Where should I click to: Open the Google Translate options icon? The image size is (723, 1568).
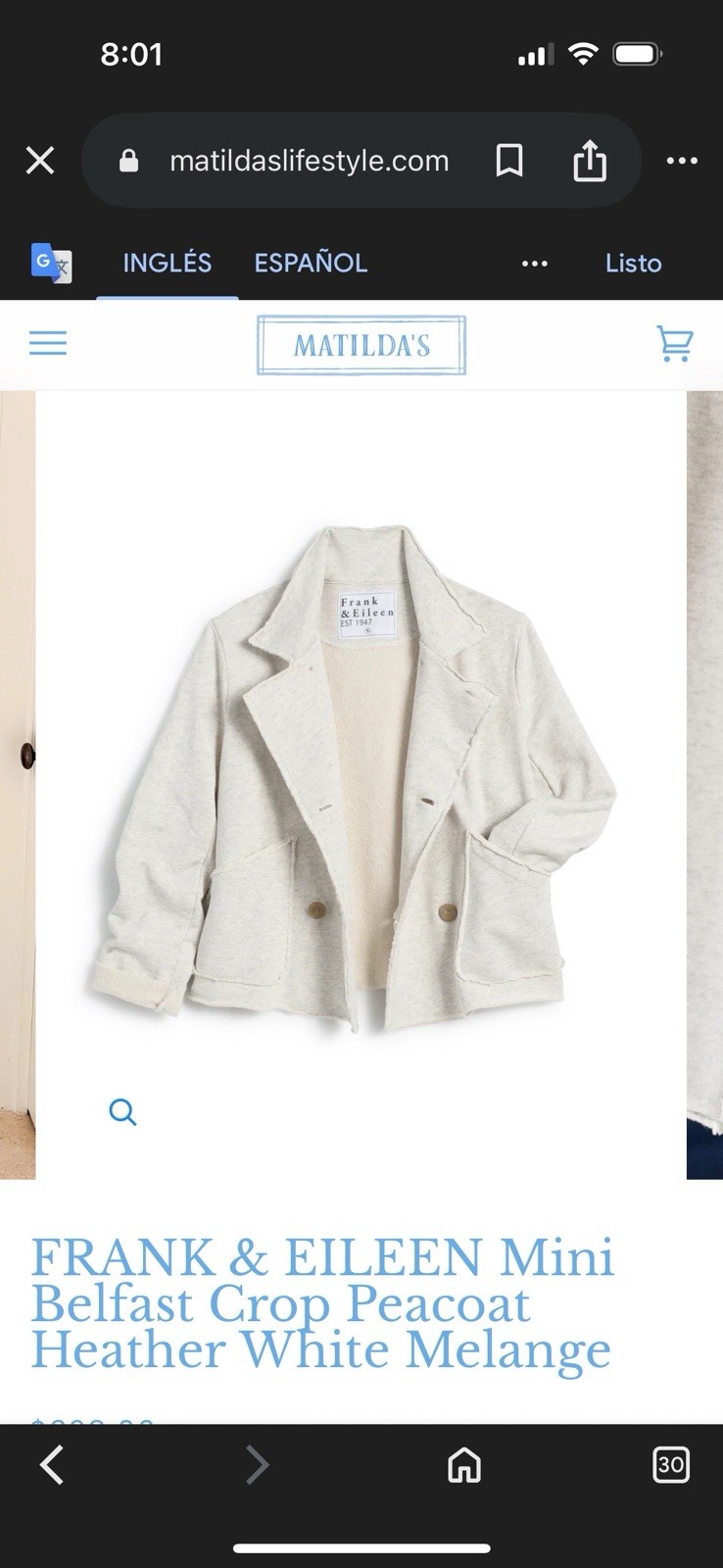(51, 263)
